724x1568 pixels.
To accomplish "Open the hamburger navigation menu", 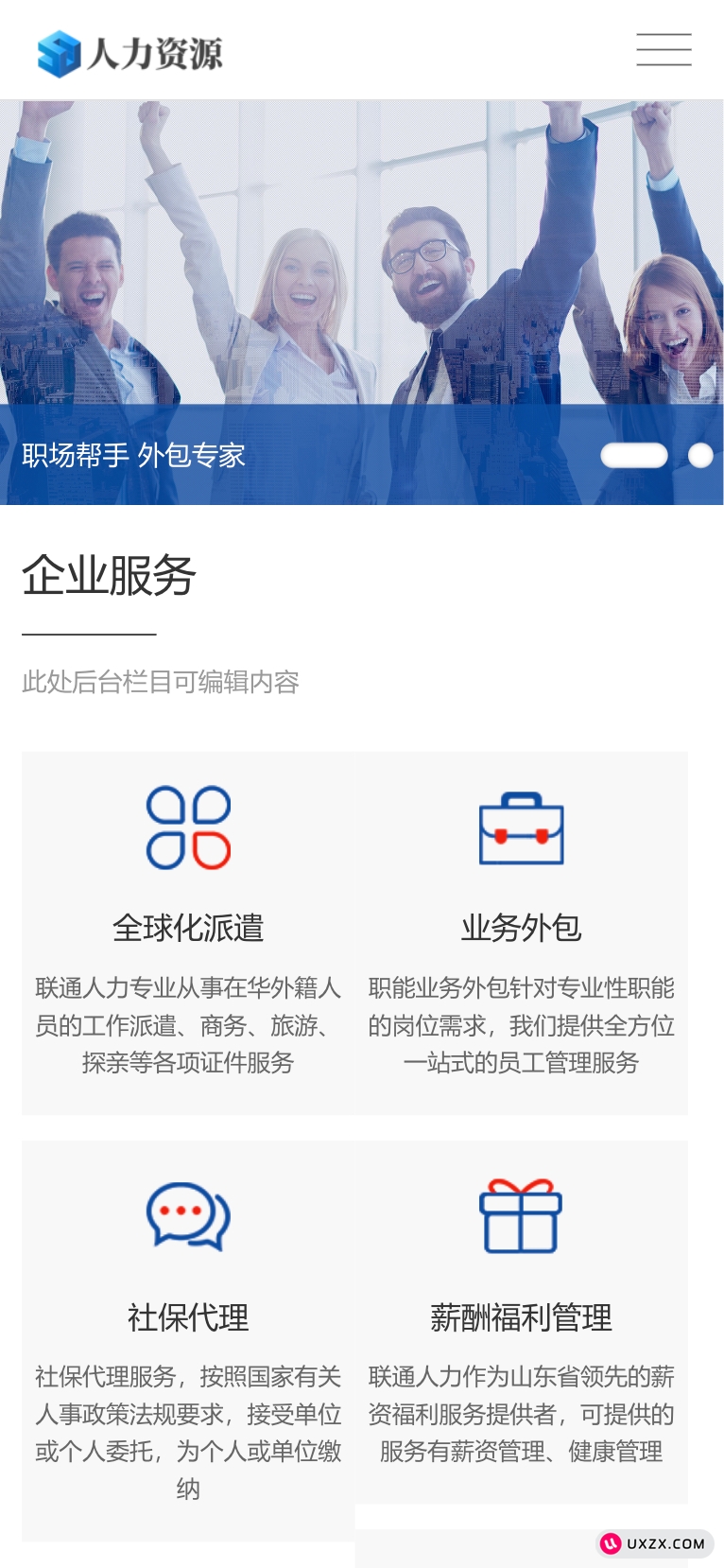I will click(664, 50).
